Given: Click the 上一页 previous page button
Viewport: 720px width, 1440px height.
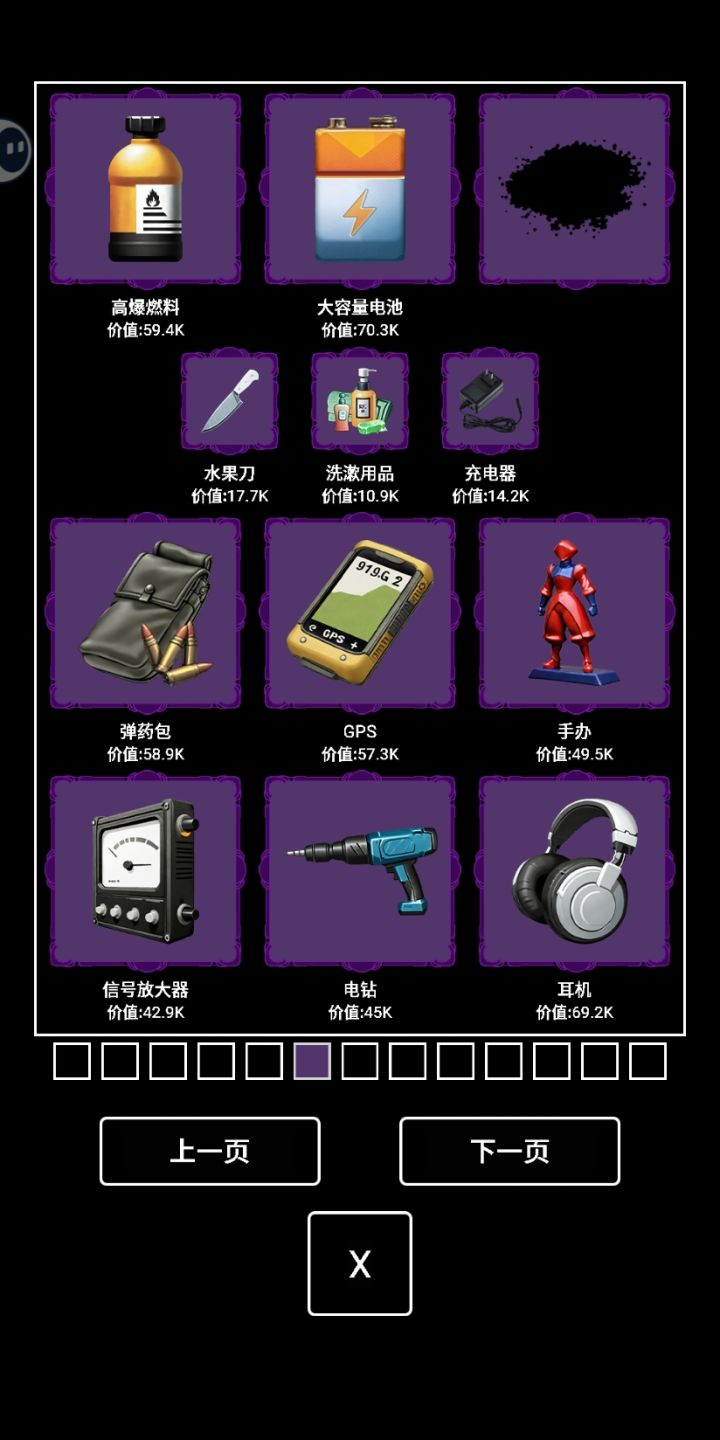Looking at the screenshot, I should [x=209, y=1151].
